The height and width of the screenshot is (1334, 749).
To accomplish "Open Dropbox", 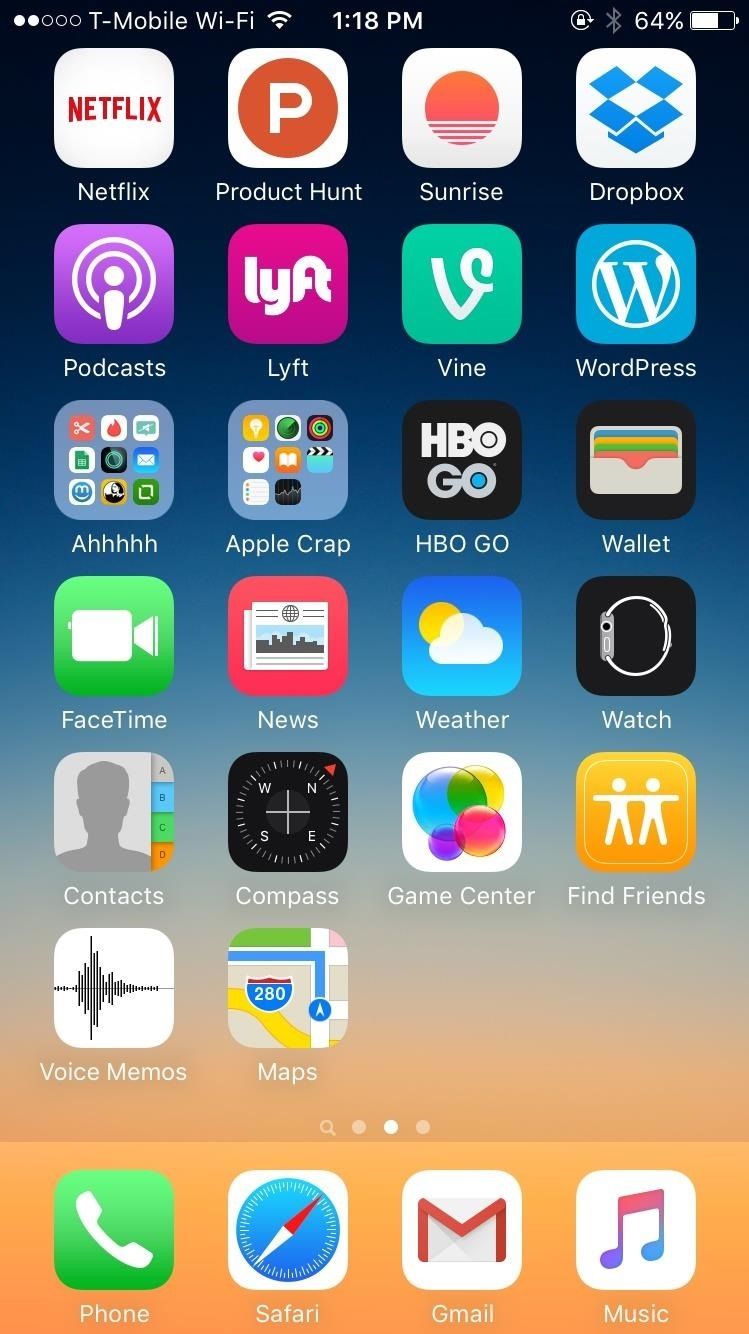I will point(636,108).
